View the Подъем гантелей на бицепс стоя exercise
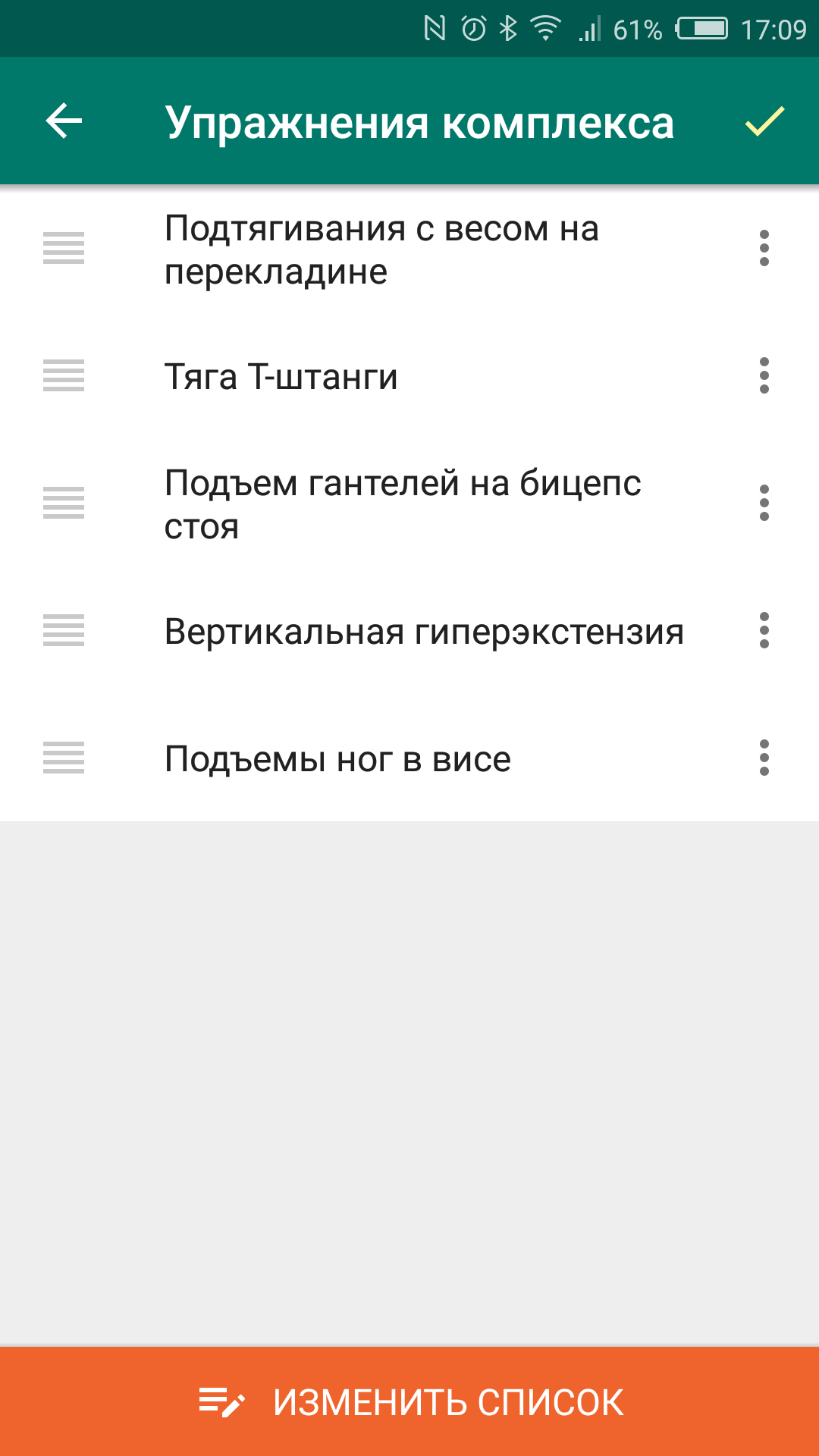This screenshot has width=819, height=1456. point(403,504)
